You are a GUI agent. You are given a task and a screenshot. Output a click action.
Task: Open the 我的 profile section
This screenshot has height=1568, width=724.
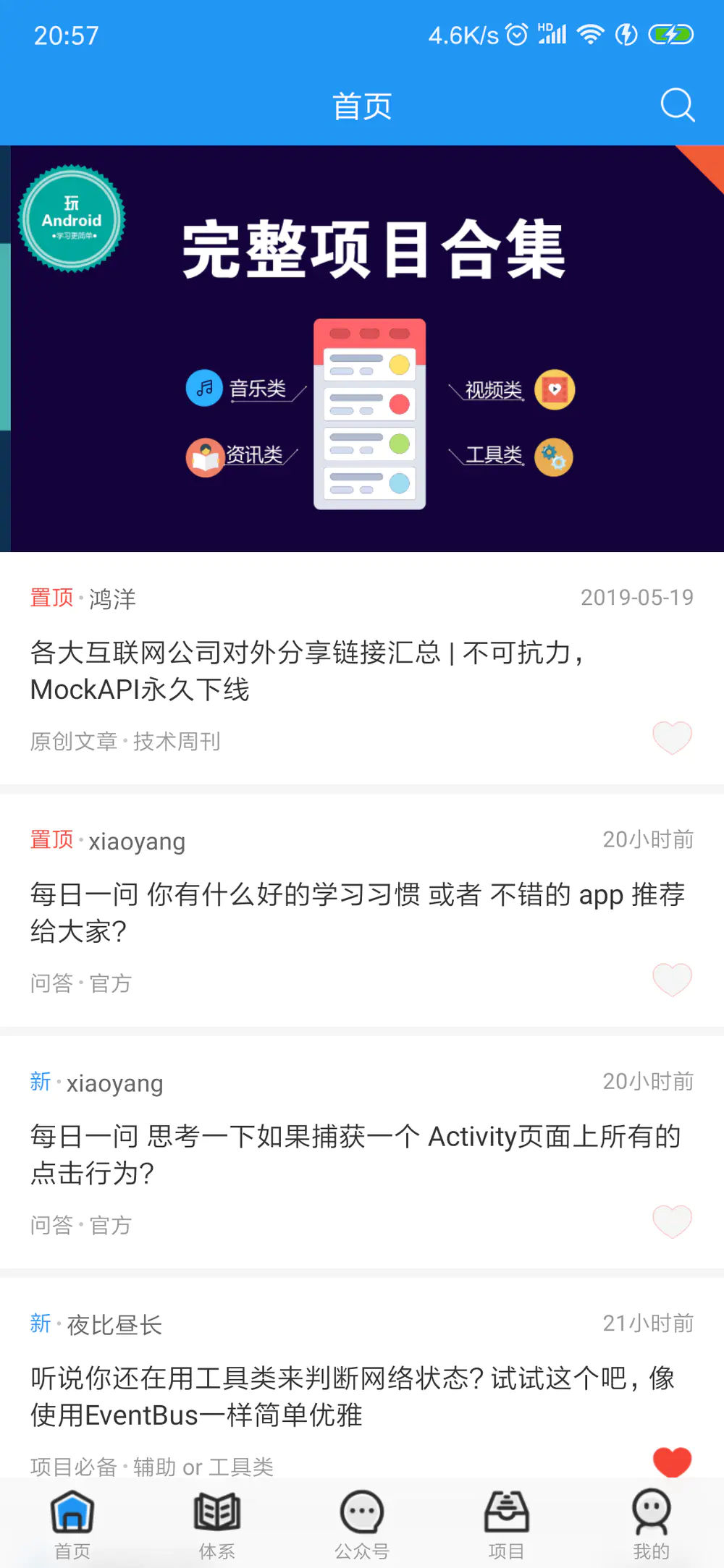point(650,1512)
